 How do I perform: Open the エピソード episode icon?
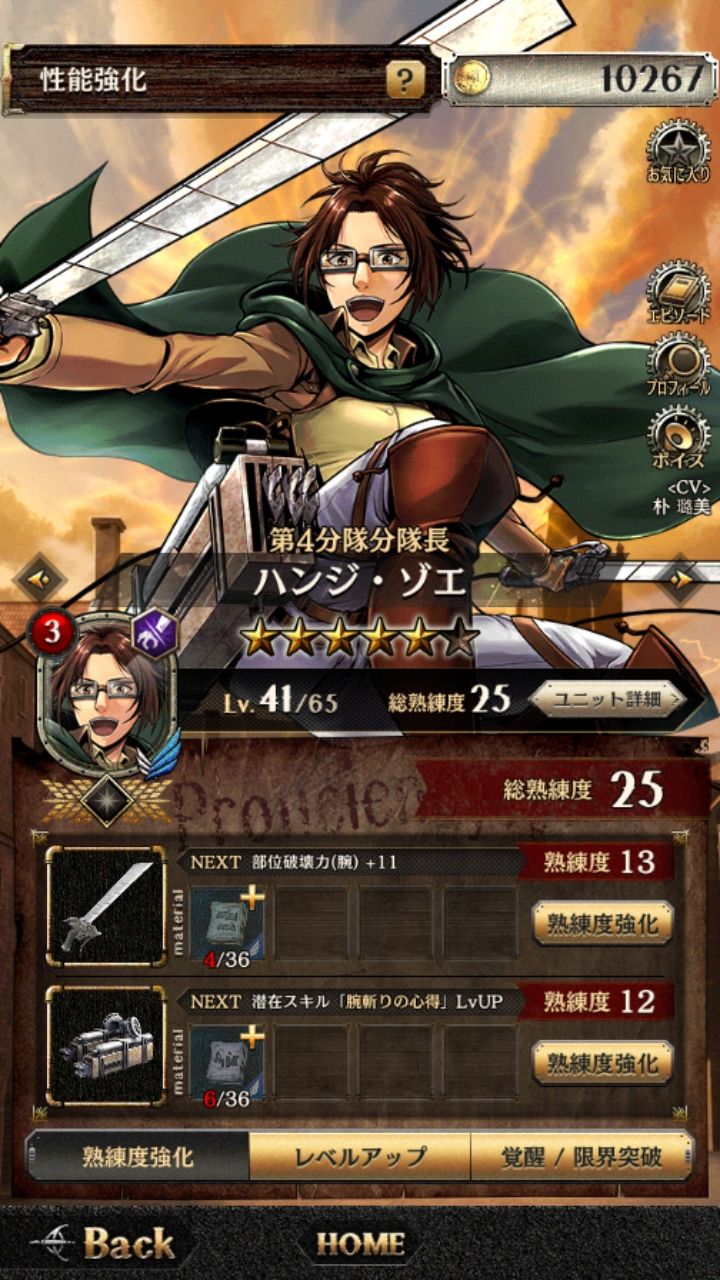tap(678, 292)
